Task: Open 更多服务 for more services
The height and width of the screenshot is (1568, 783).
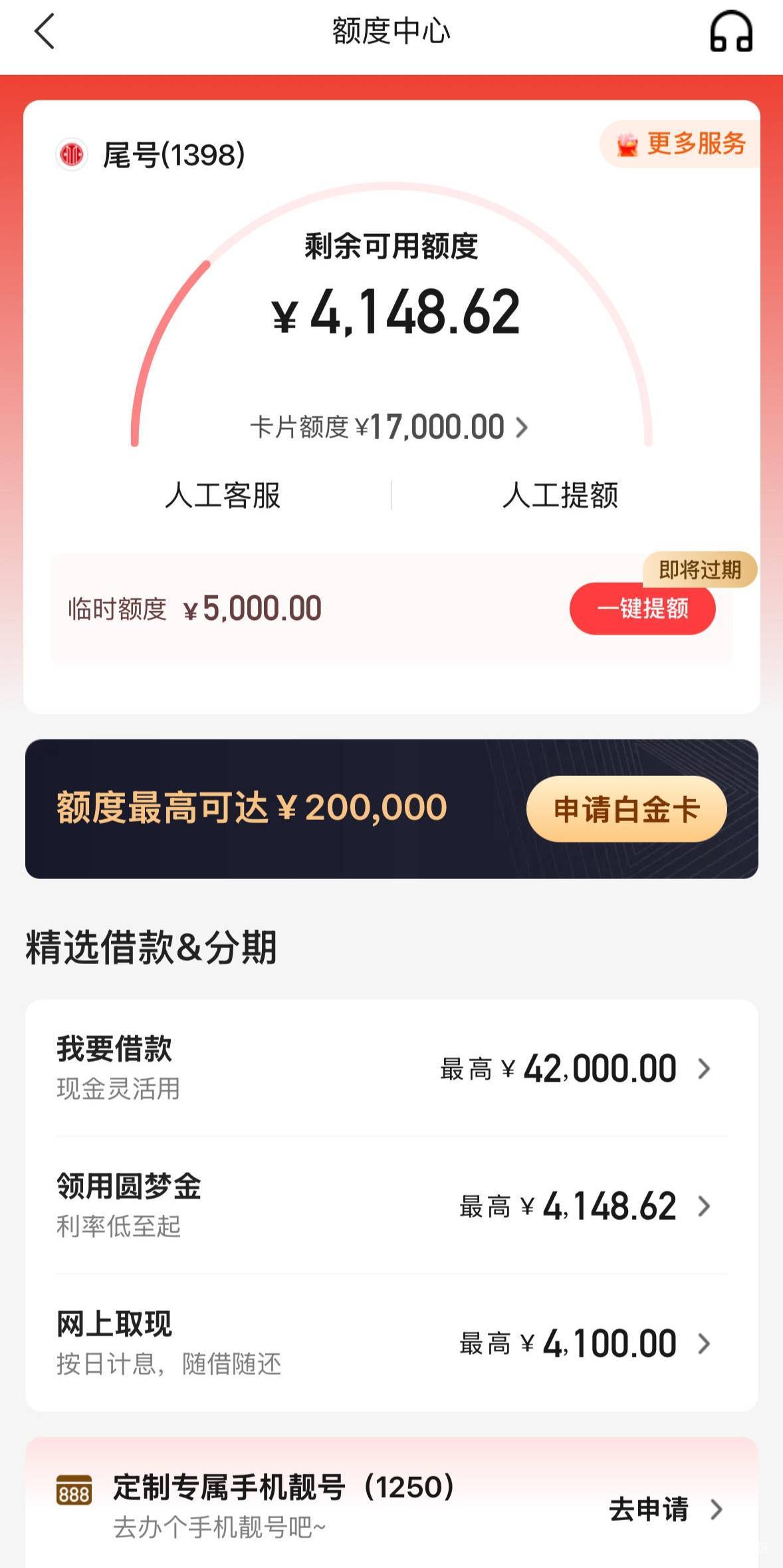Action: click(681, 144)
